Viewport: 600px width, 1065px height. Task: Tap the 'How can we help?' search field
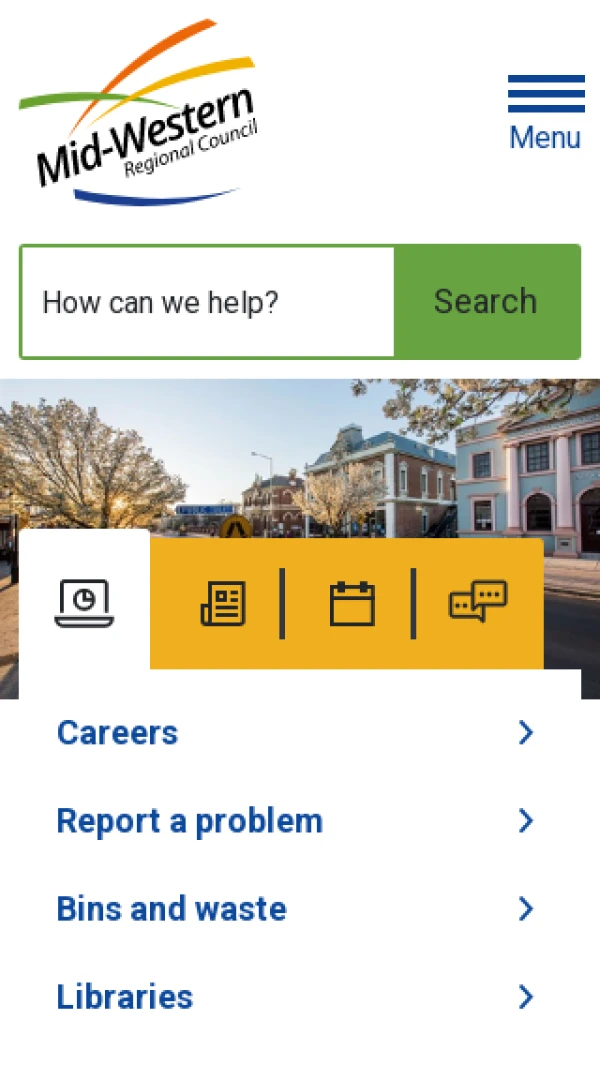(208, 302)
